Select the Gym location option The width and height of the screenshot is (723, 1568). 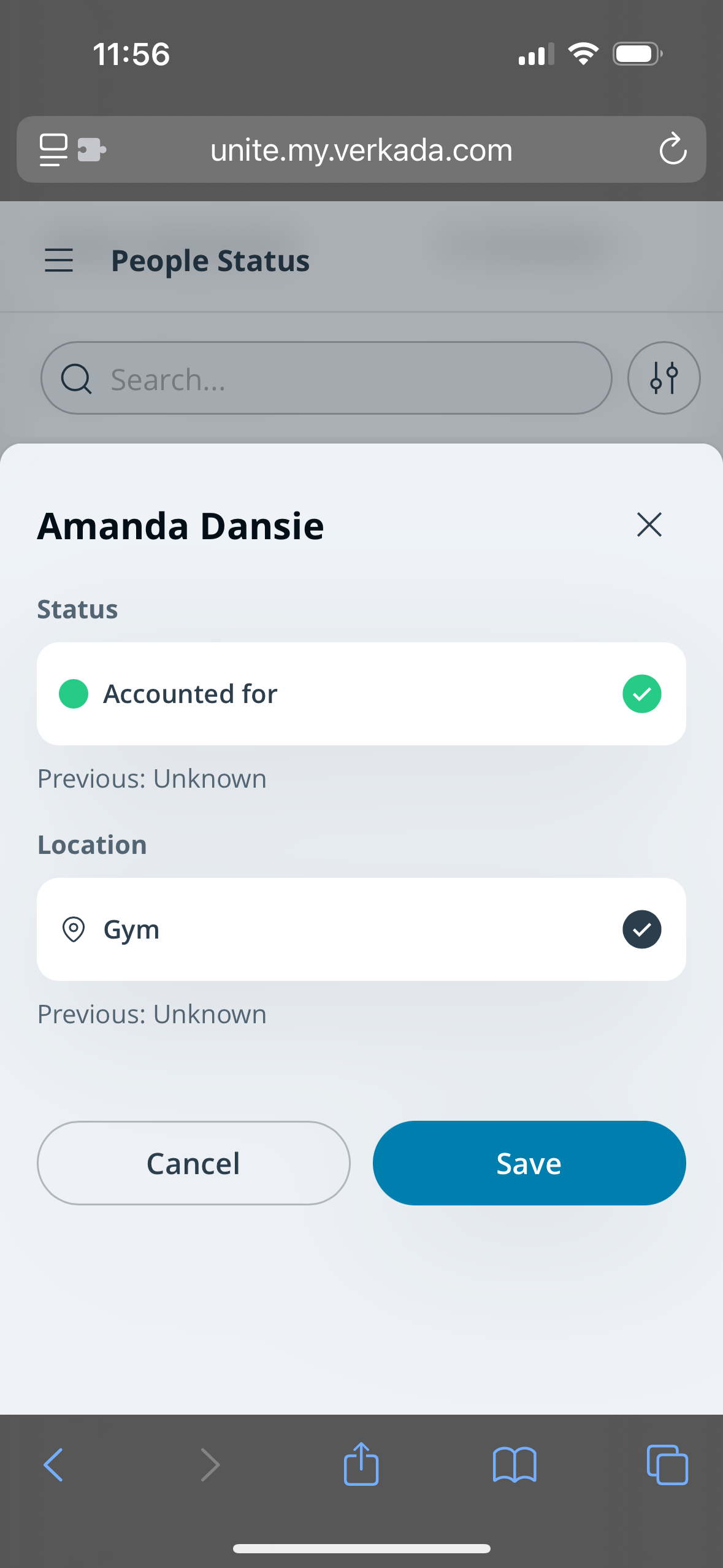click(x=361, y=929)
